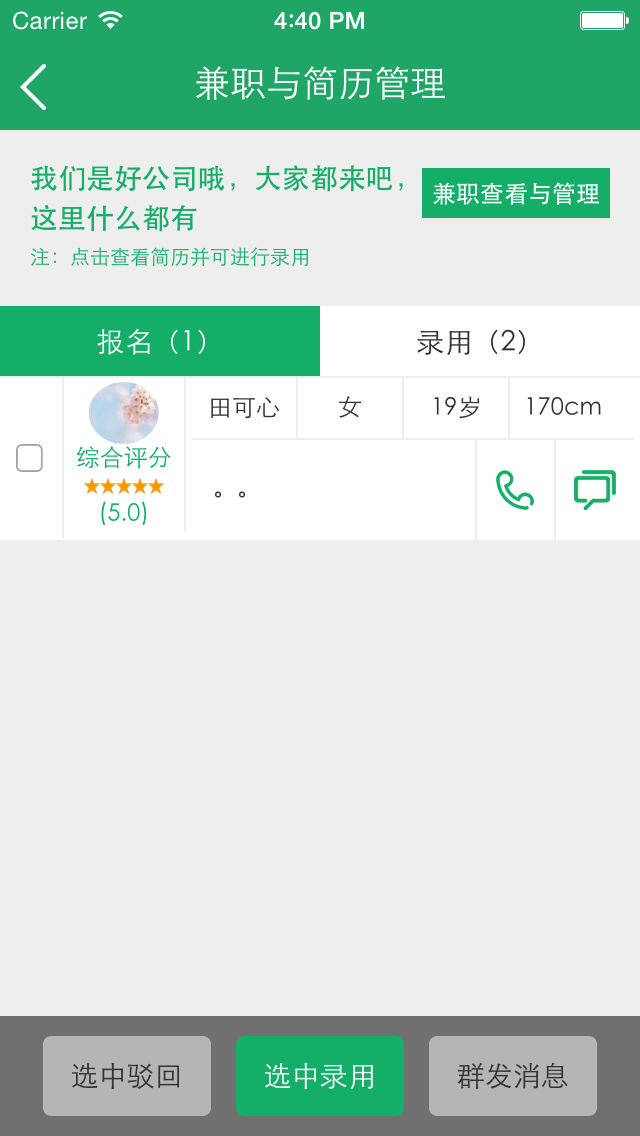Go back using the header arrow
Screen dimensions: 640x1136
tap(34, 86)
